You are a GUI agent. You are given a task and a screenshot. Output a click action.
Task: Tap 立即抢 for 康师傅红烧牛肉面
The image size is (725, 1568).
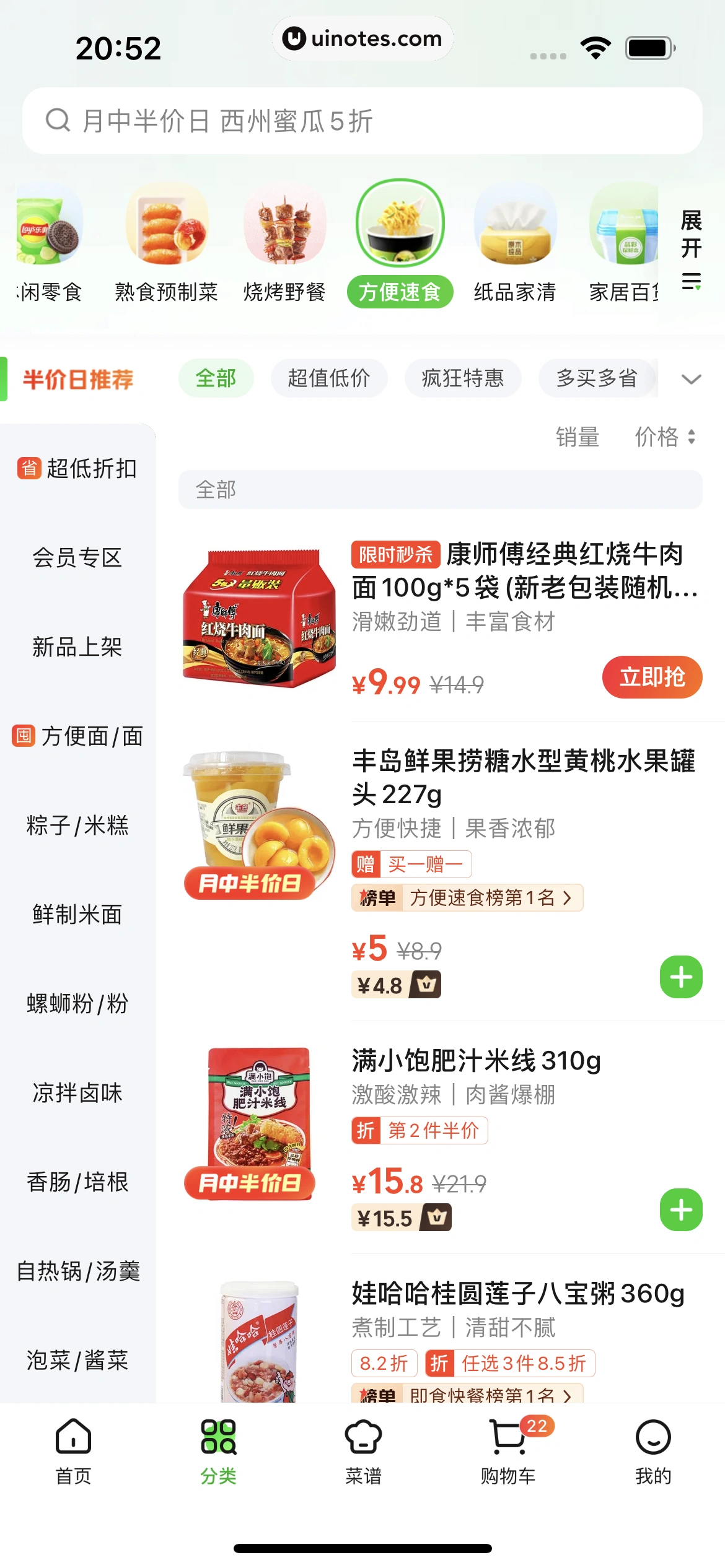click(651, 677)
